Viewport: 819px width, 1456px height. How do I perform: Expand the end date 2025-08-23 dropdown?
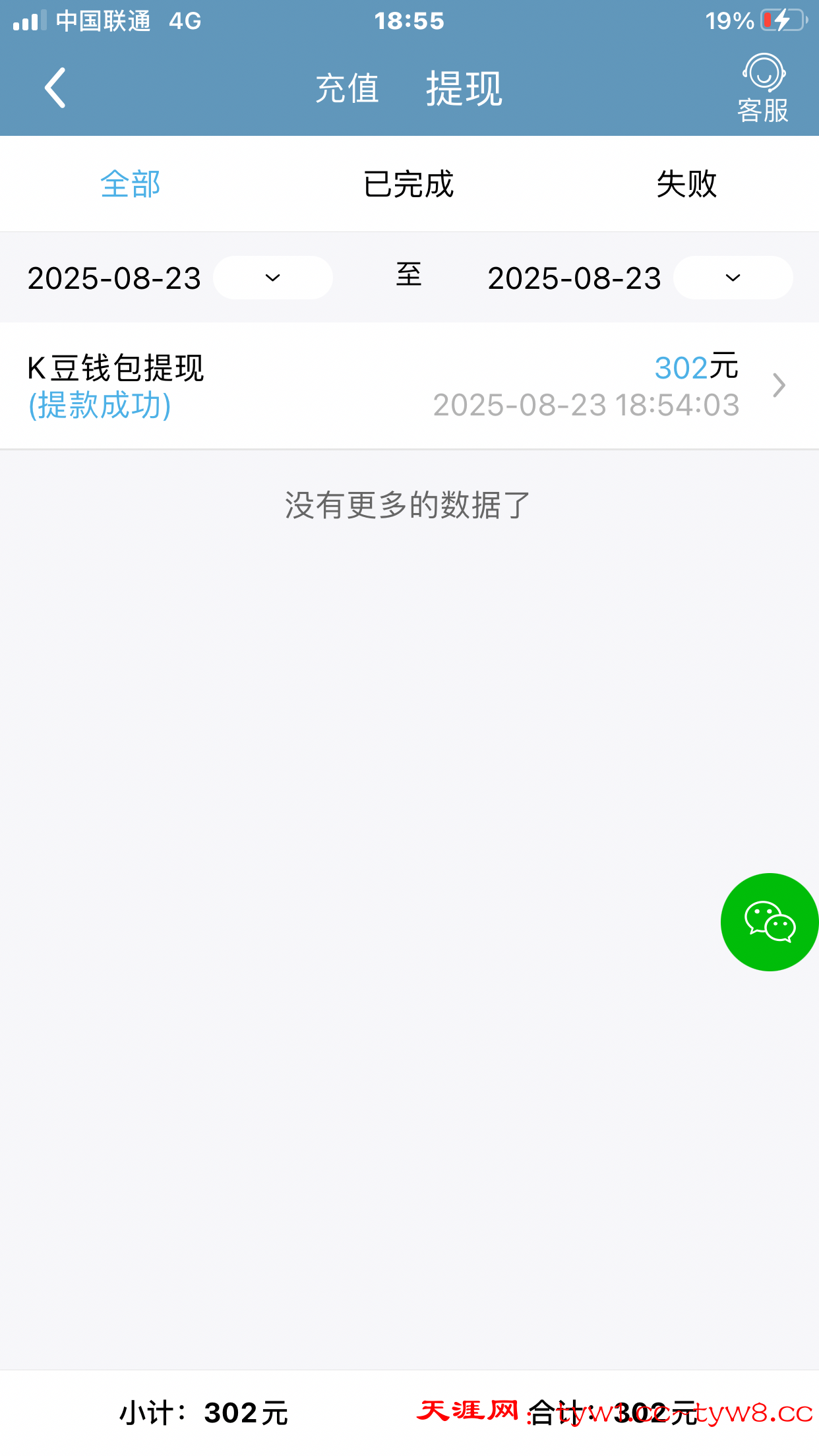[x=732, y=278]
